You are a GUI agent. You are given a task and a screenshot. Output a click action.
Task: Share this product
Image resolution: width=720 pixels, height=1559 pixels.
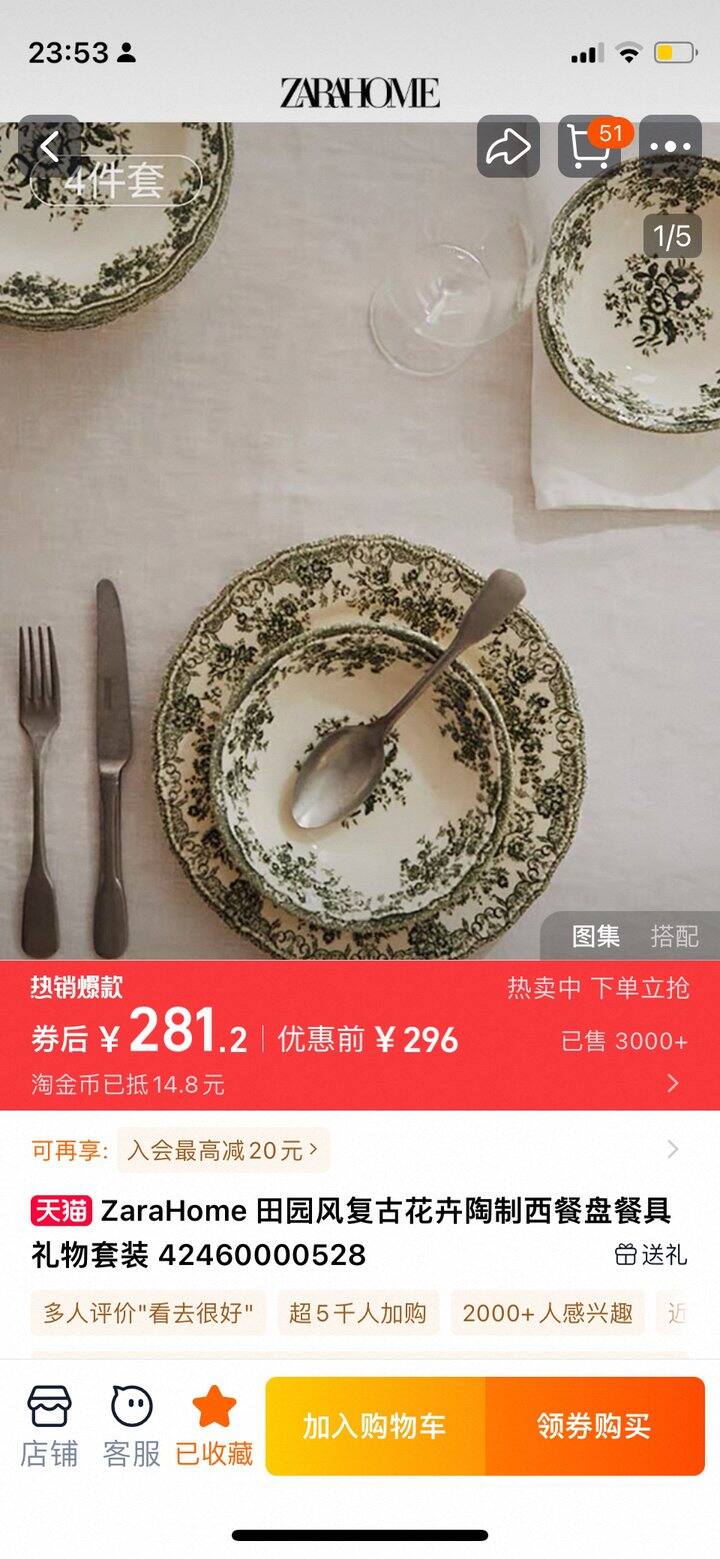point(508,147)
